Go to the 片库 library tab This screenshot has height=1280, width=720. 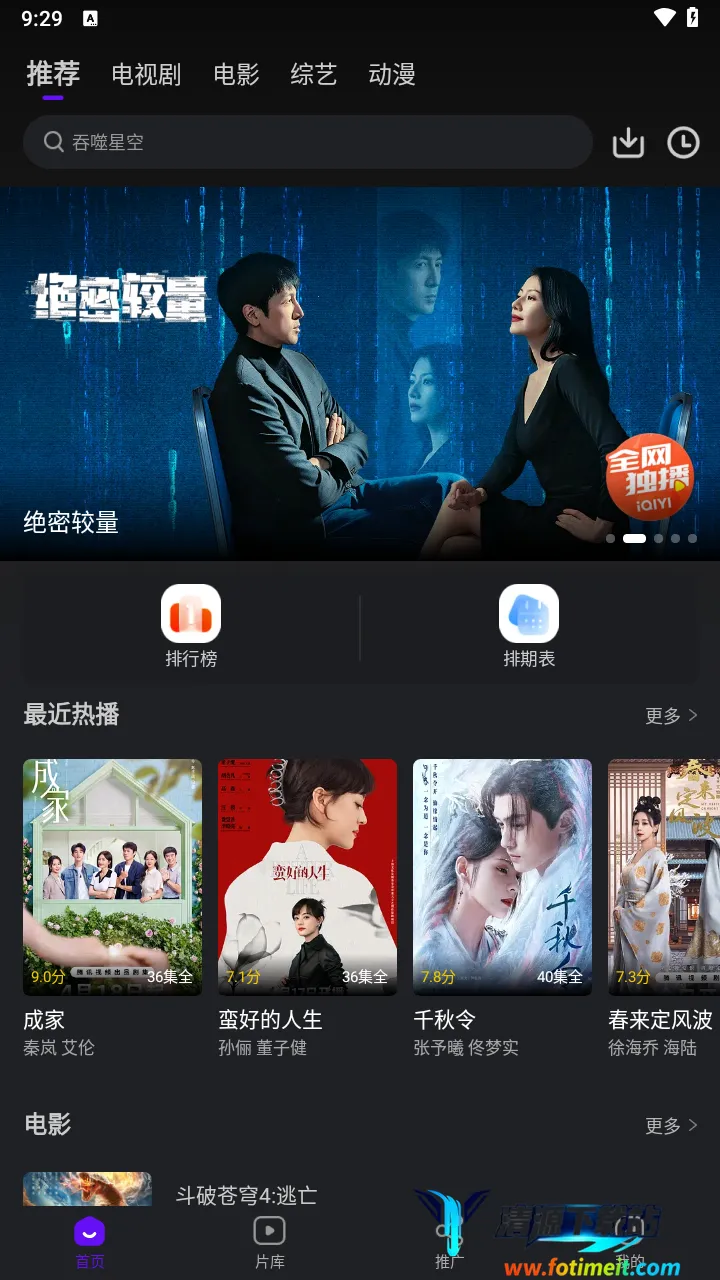pos(269,1241)
